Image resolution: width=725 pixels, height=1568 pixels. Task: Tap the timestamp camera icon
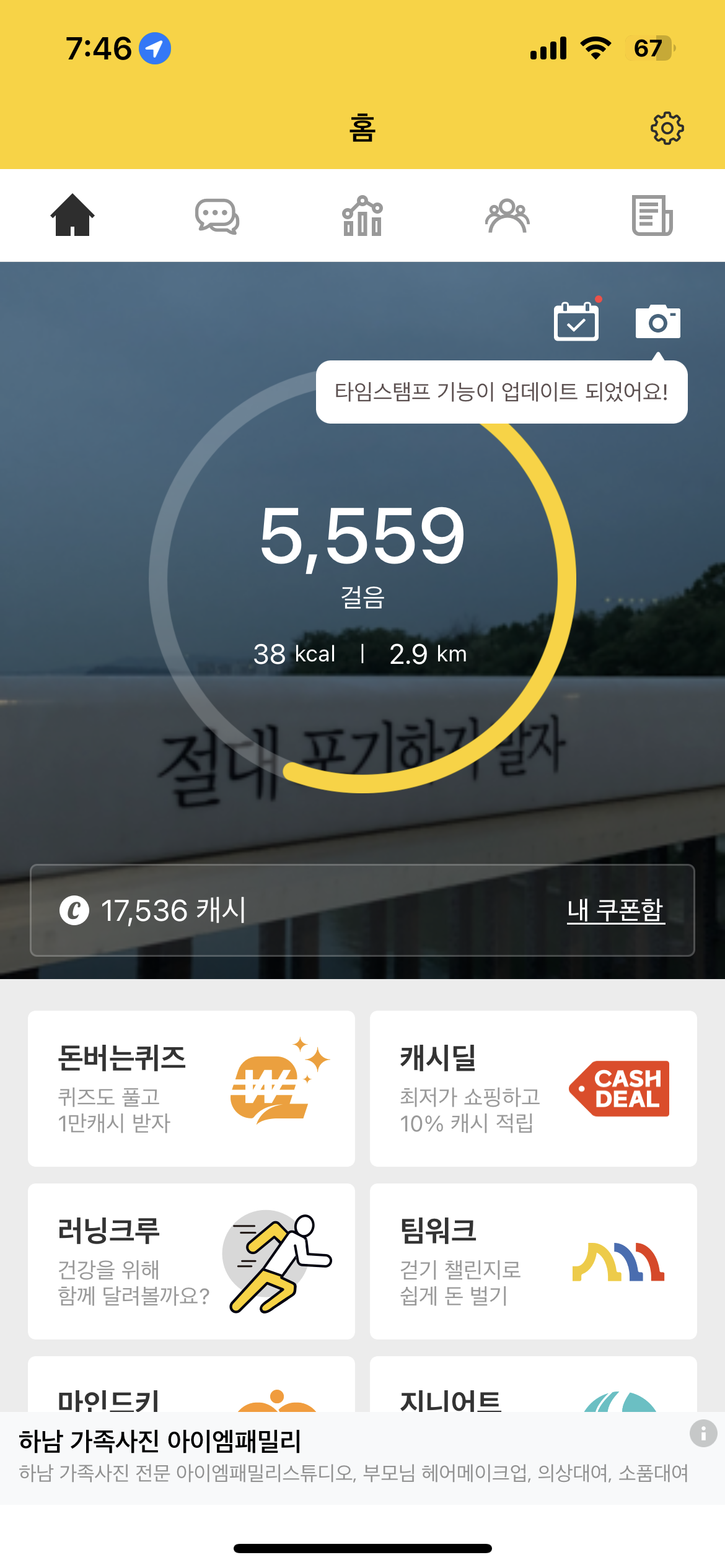coord(657,321)
